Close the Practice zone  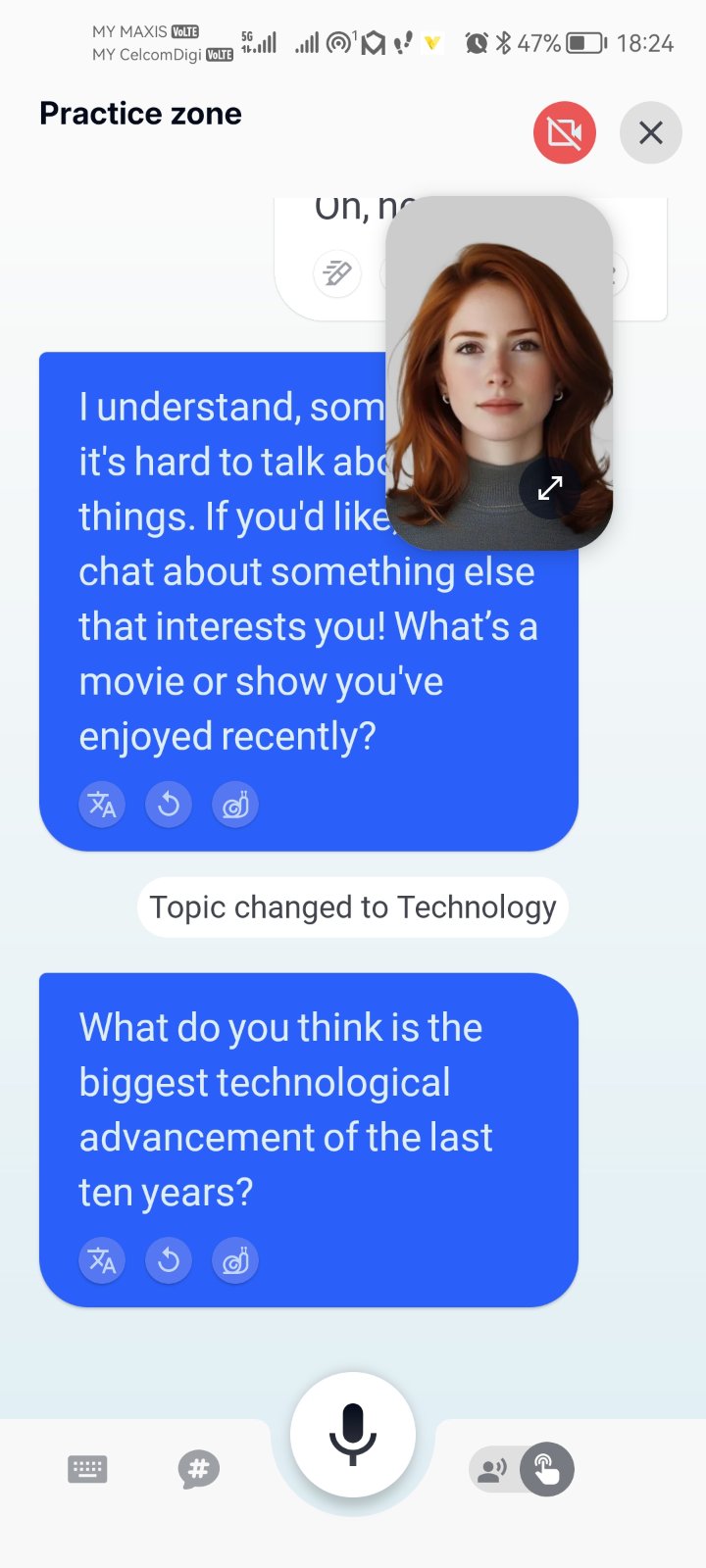coord(651,132)
